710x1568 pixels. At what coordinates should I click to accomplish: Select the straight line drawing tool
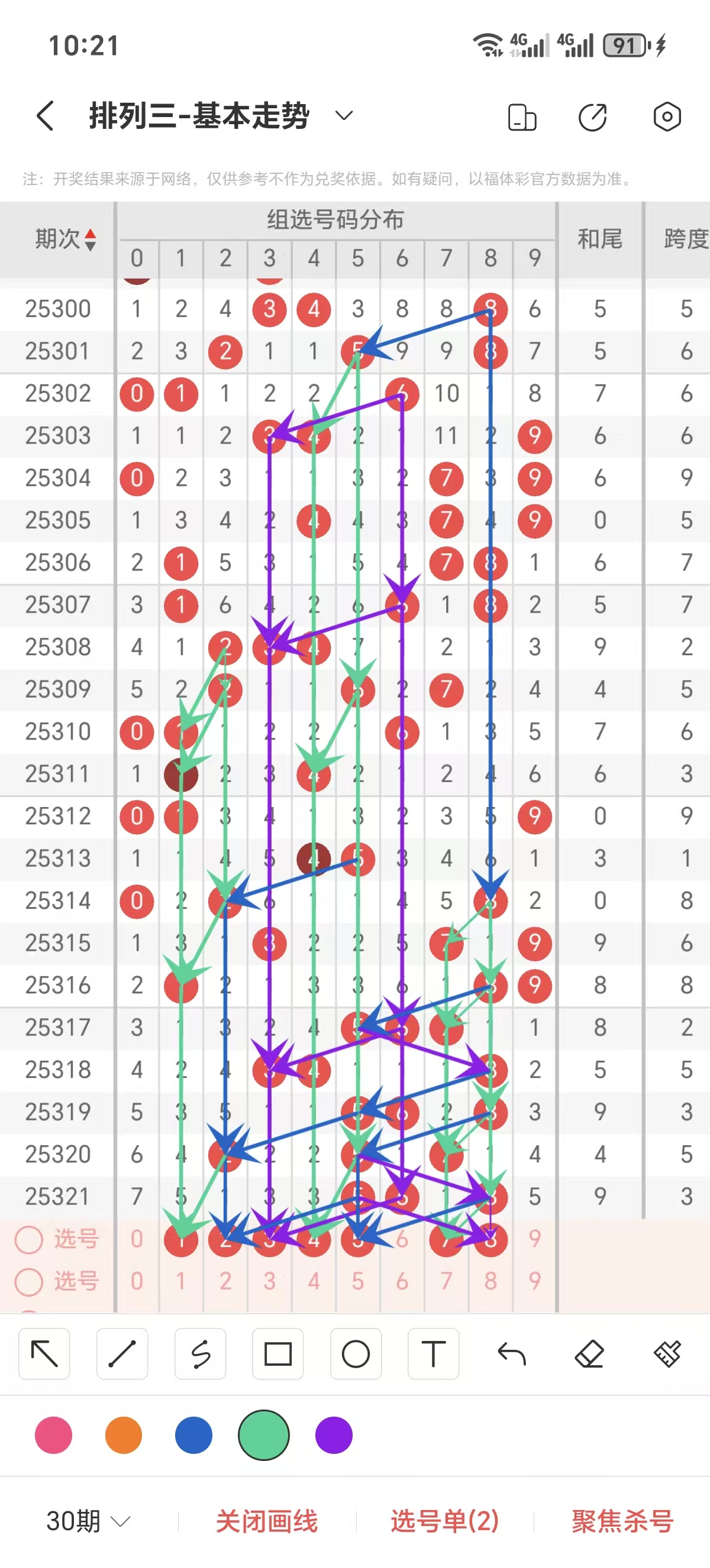[x=122, y=1354]
